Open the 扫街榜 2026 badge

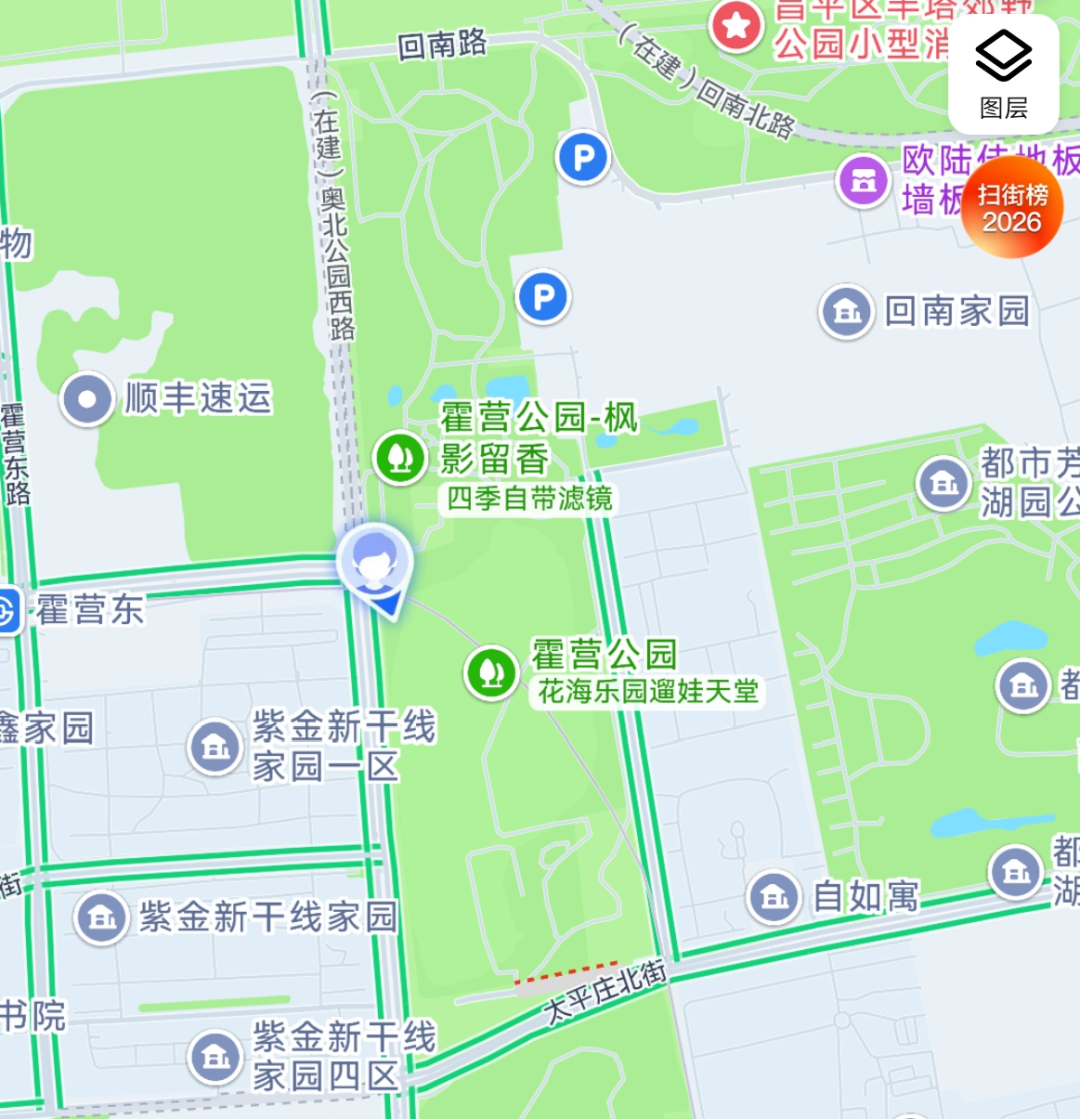(x=1010, y=207)
